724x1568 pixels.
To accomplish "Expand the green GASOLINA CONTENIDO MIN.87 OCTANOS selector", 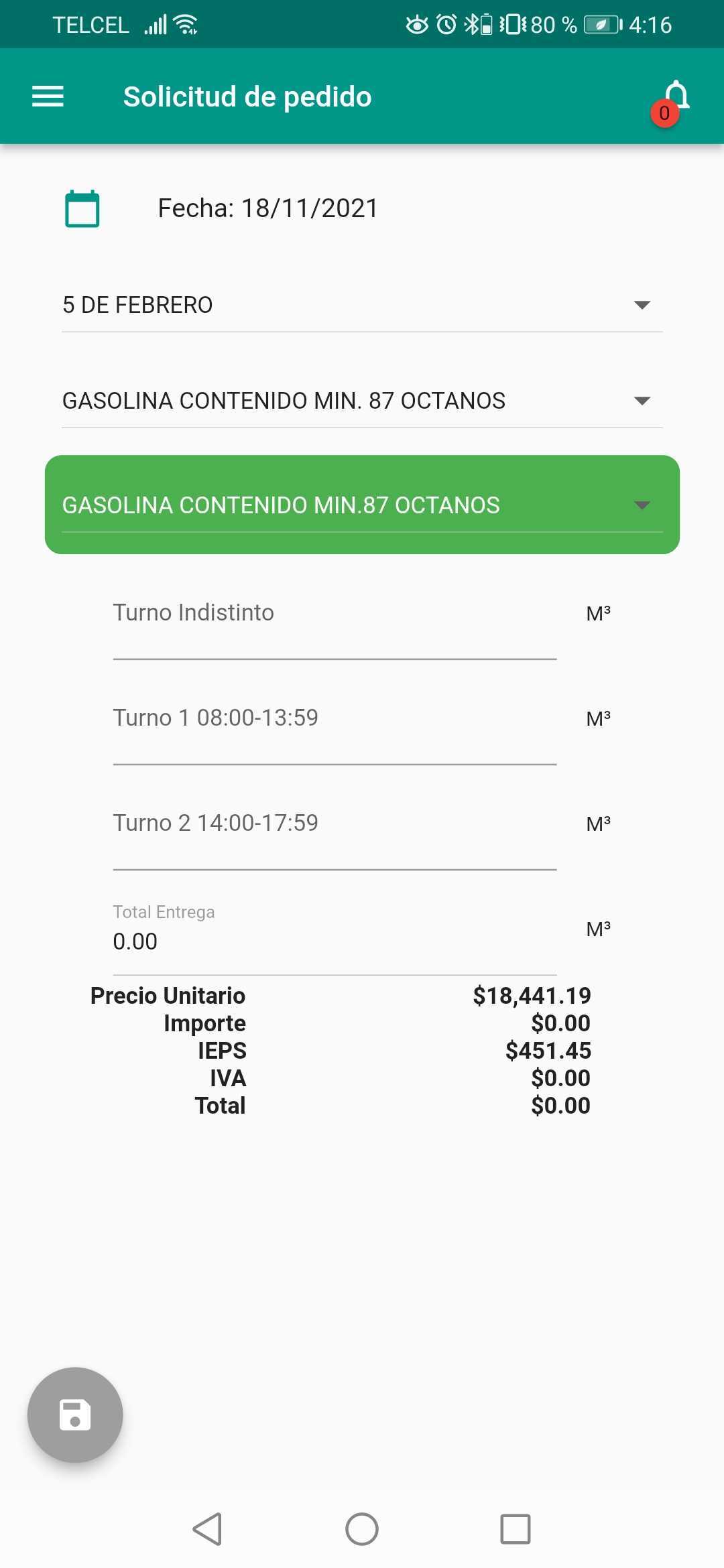I will [x=362, y=505].
